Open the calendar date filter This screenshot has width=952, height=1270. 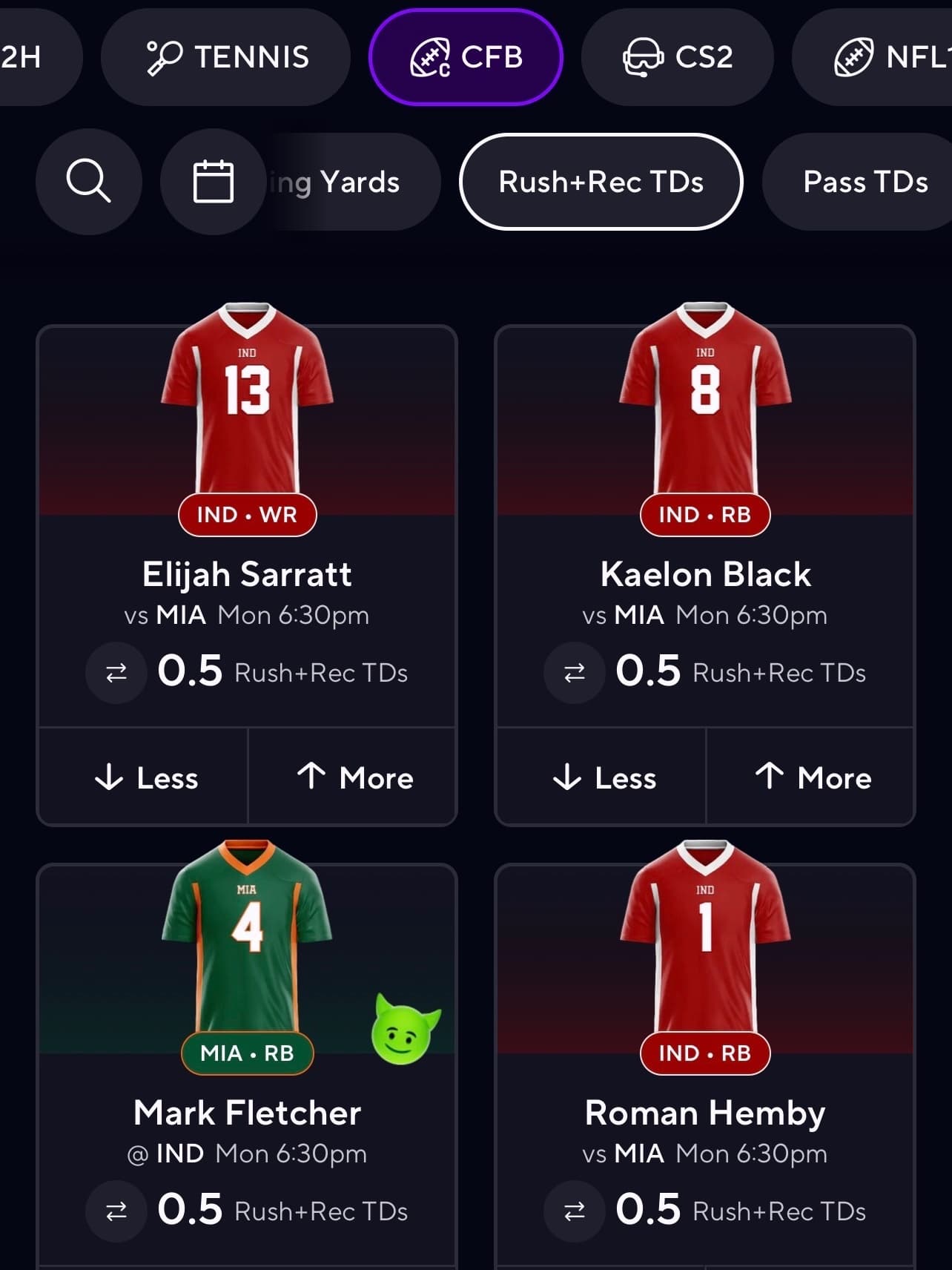pyautogui.click(x=213, y=181)
